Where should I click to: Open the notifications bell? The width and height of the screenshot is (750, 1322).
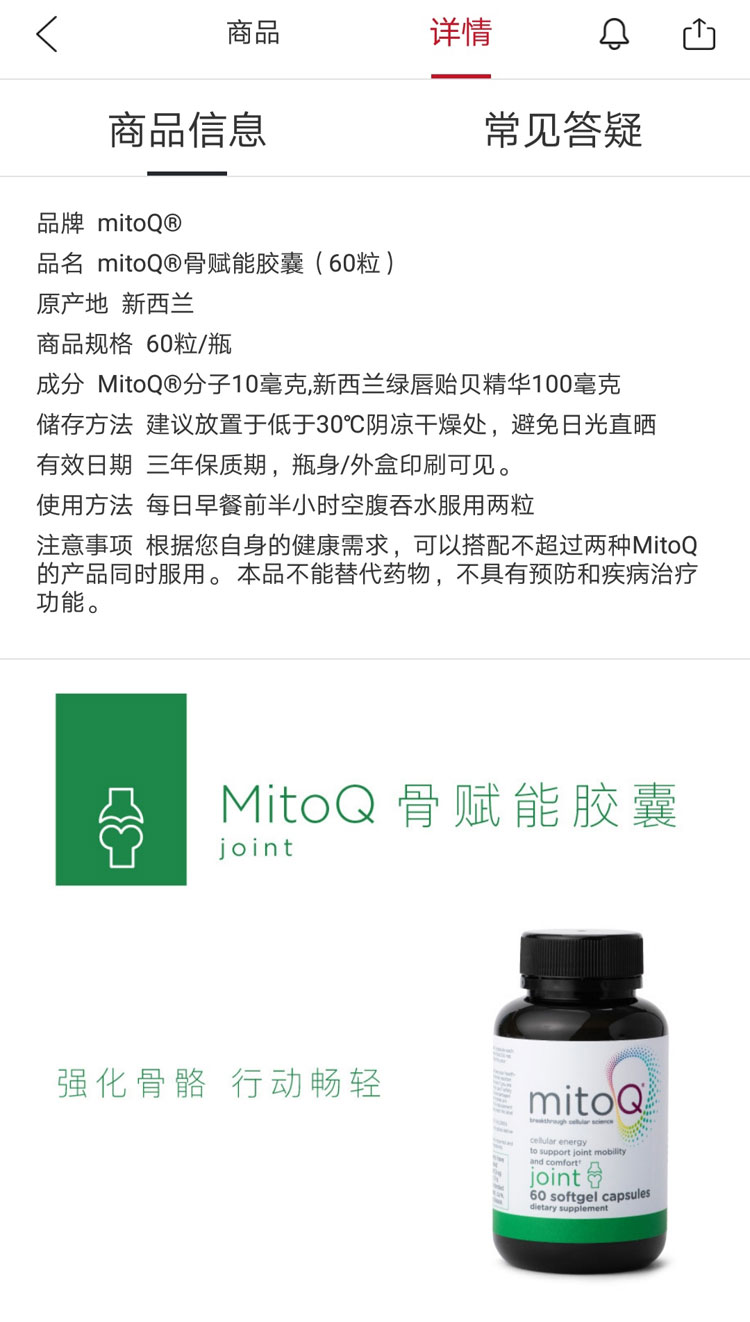coord(614,35)
